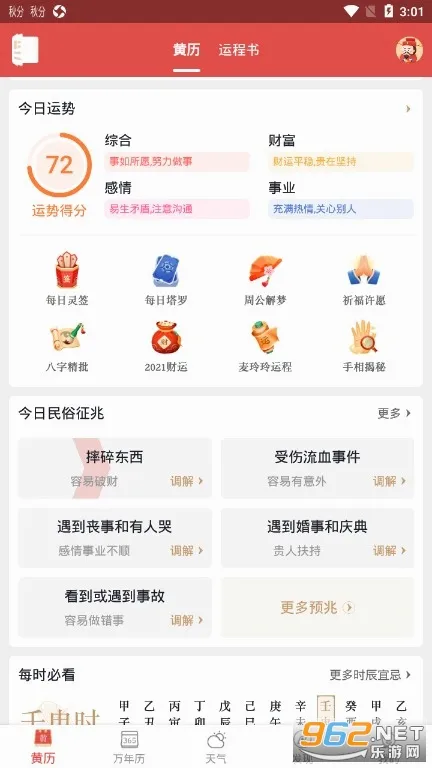
Task: Switch to the 运程书 tab
Action: click(x=239, y=50)
